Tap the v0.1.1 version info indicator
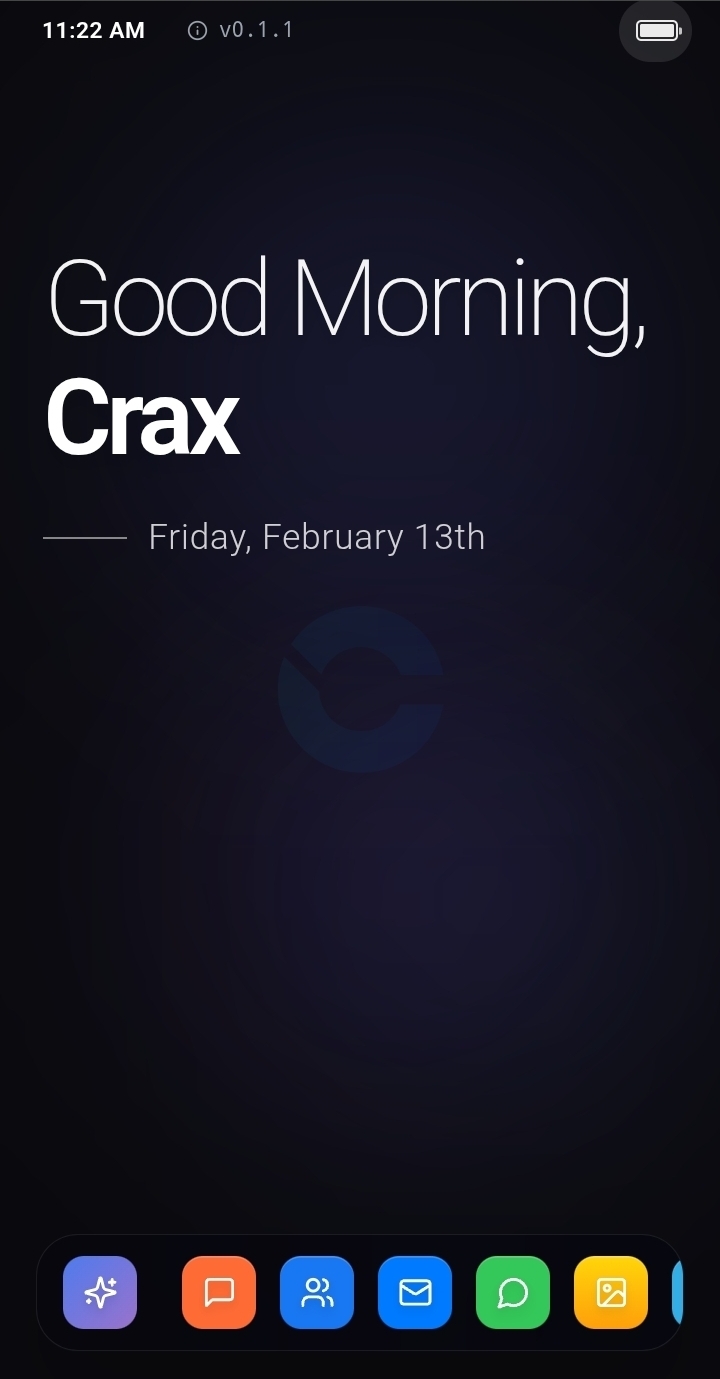The height and width of the screenshot is (1379, 720). pyautogui.click(x=241, y=30)
